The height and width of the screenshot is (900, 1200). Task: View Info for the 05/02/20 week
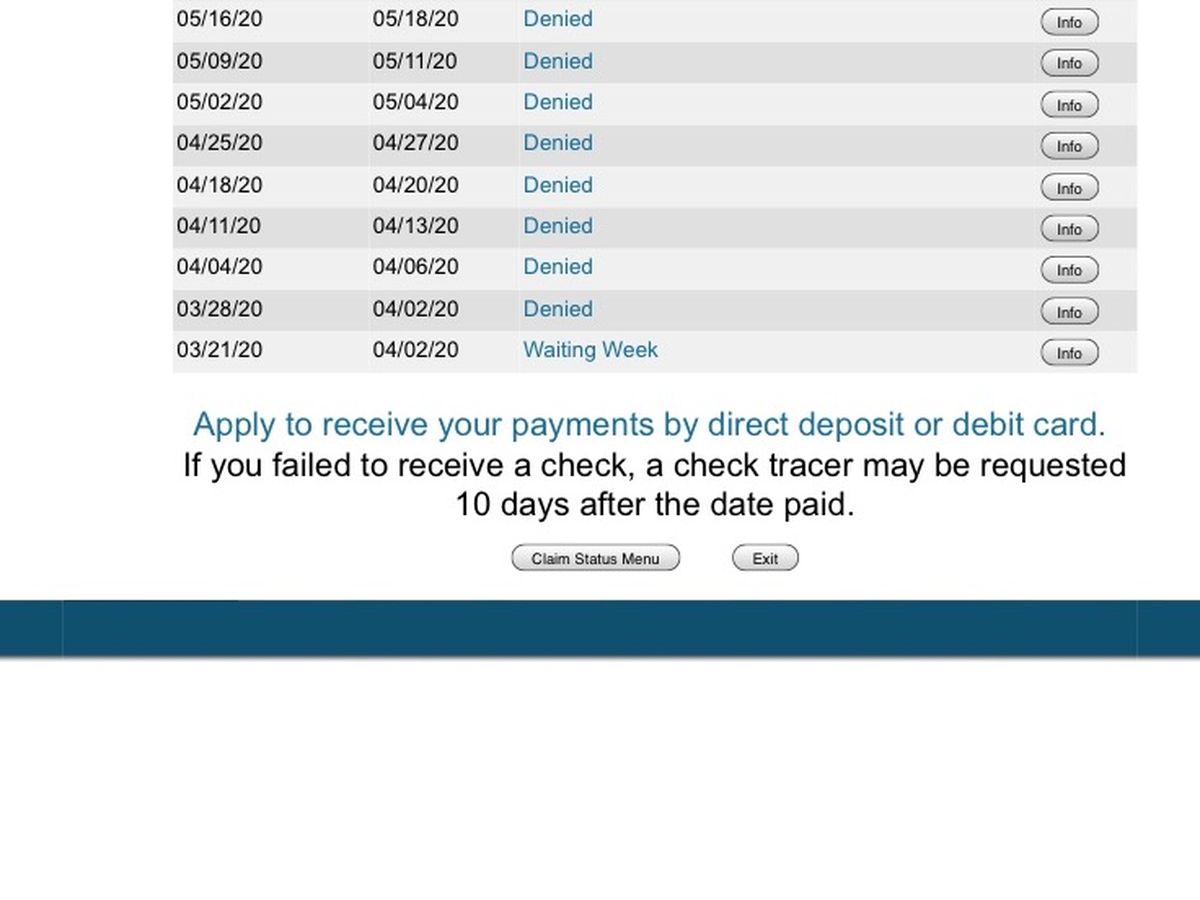pos(1069,105)
